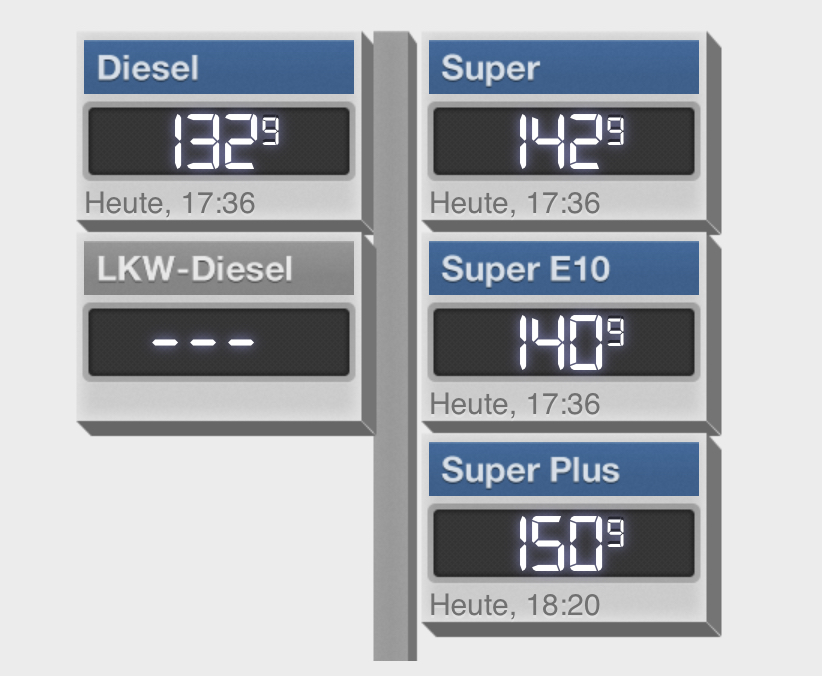The height and width of the screenshot is (676, 822).
Task: Open the Super price panel
Action: click(563, 140)
